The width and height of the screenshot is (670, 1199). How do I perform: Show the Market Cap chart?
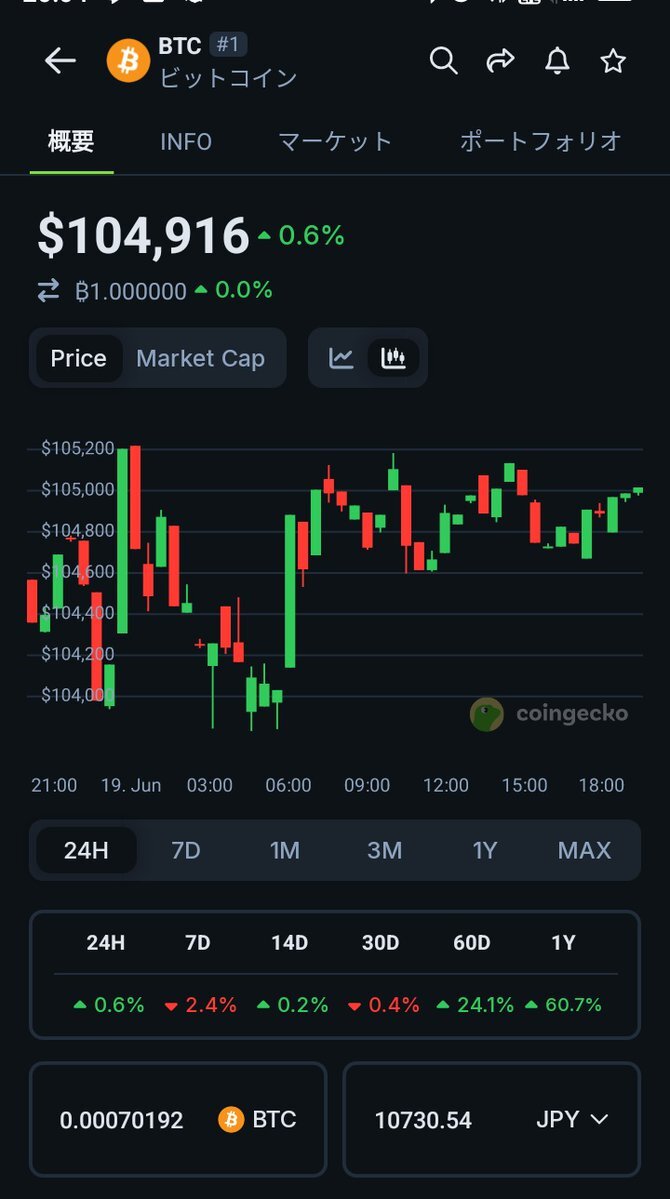(200, 359)
